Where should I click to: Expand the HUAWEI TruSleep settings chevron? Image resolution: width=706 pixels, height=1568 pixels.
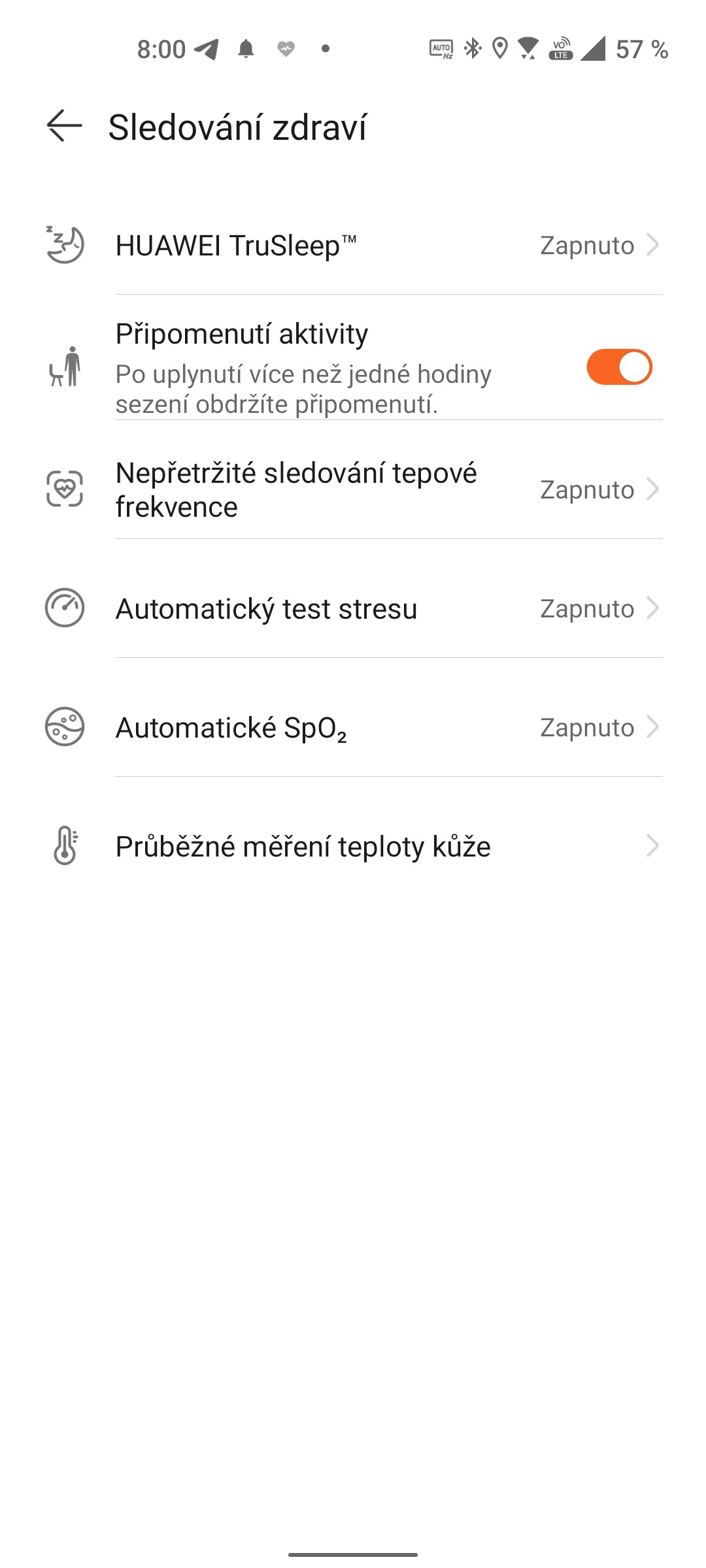(652, 244)
